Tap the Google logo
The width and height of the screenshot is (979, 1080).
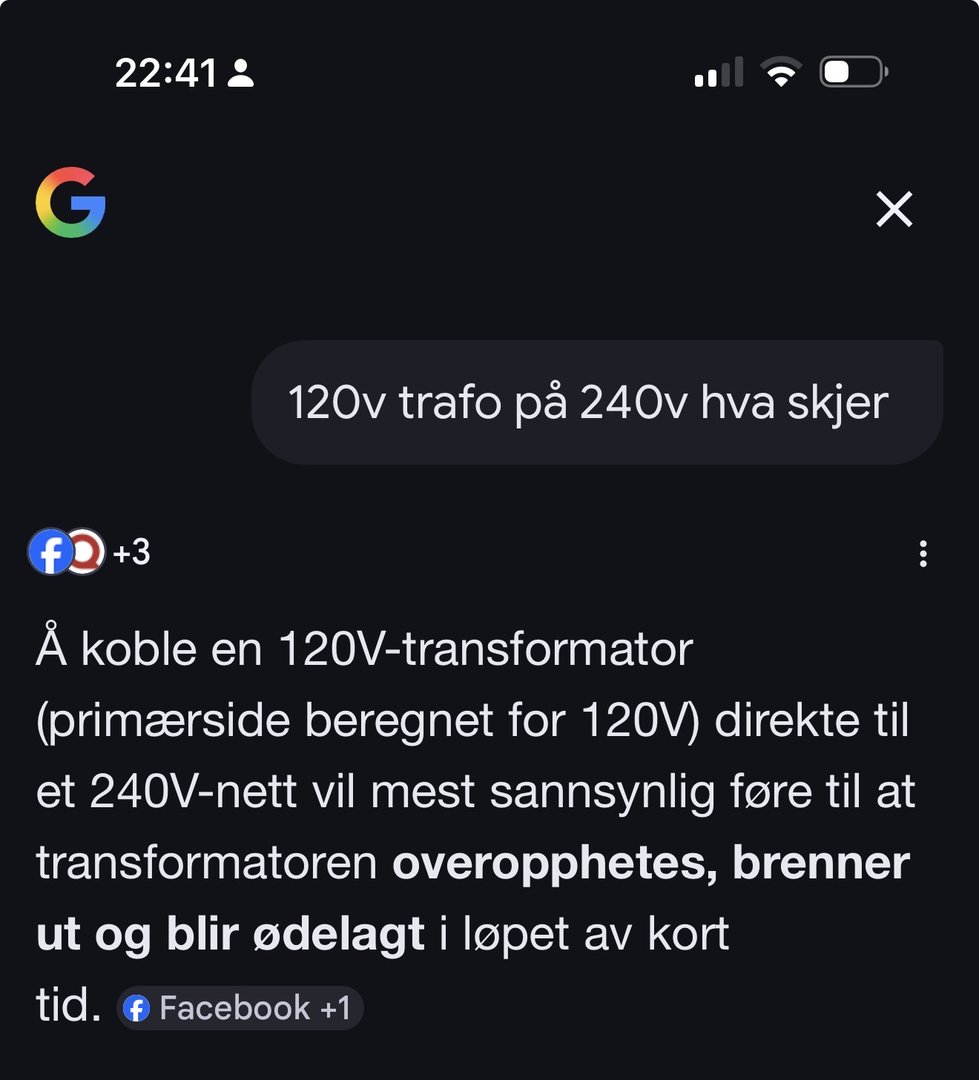point(70,203)
